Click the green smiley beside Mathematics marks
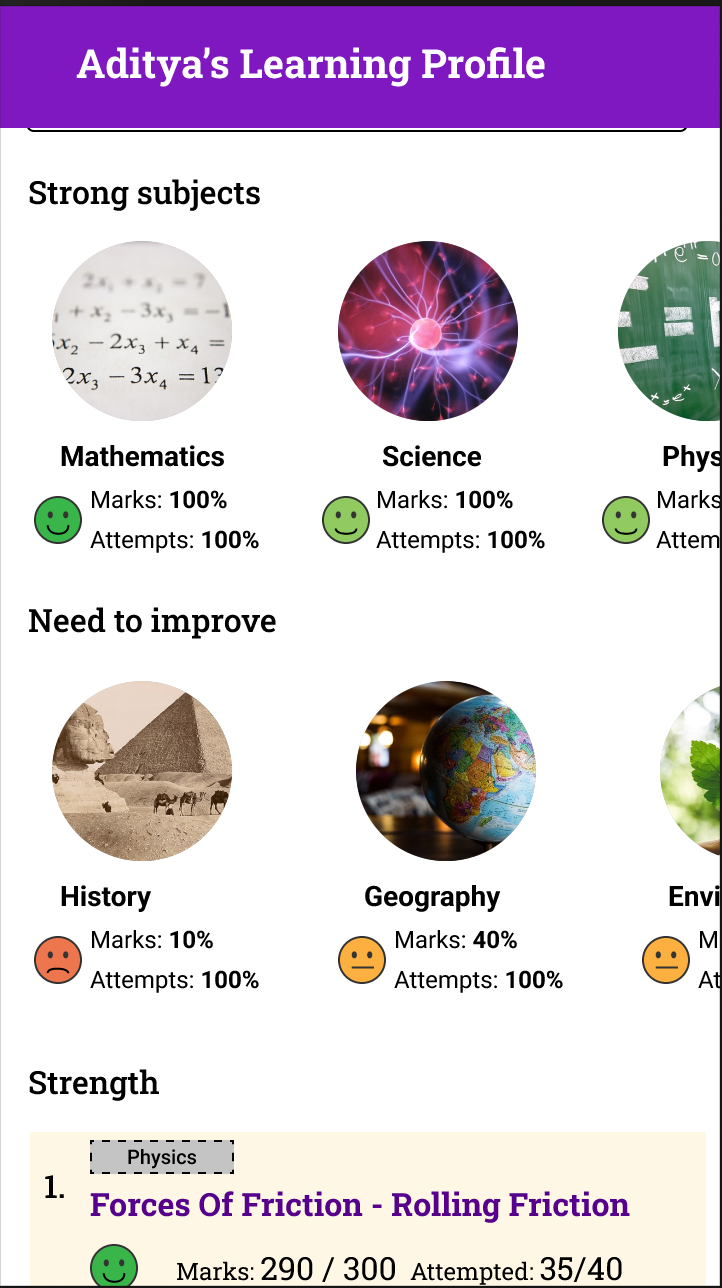 (x=57, y=520)
